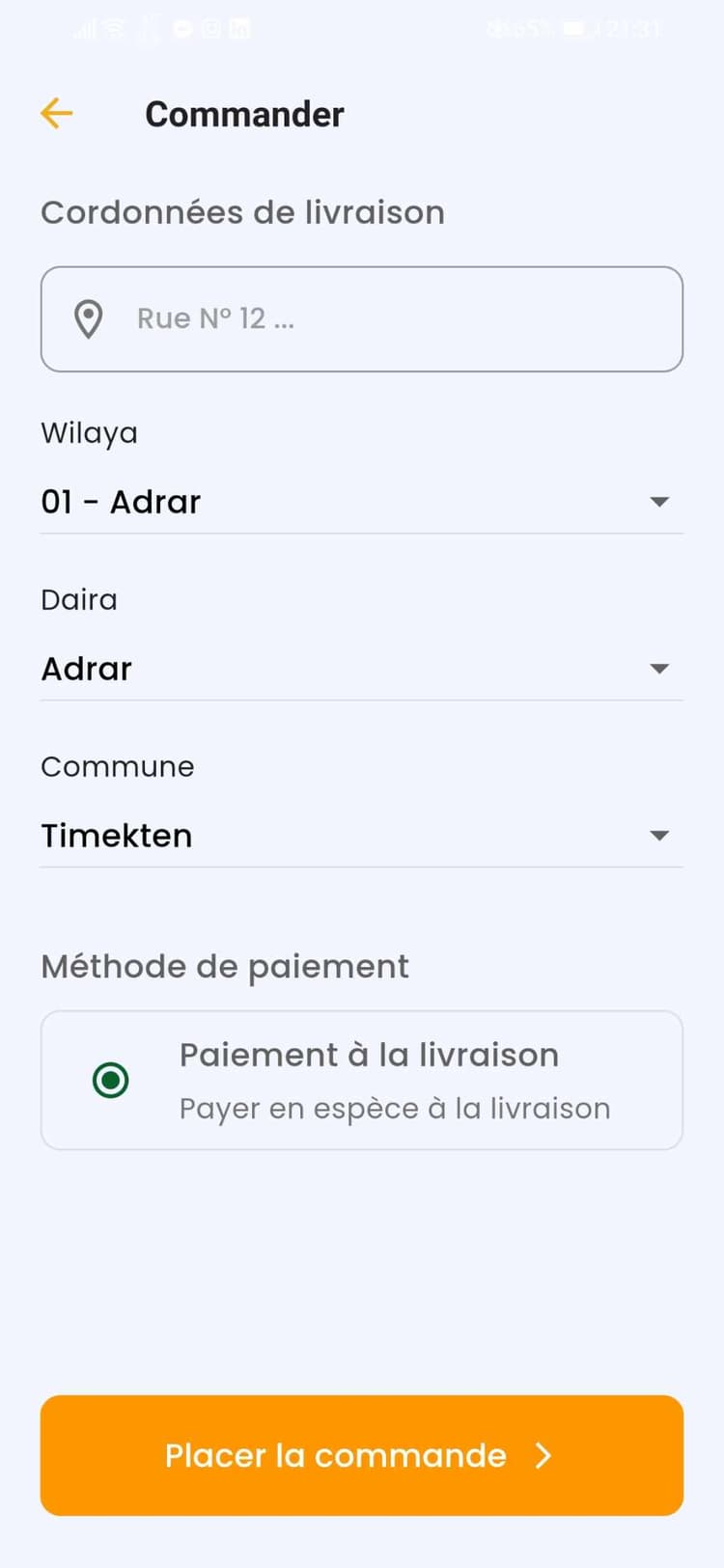Click the Instagram notification icon
Screen dimensions: 724x1568
click(209, 28)
